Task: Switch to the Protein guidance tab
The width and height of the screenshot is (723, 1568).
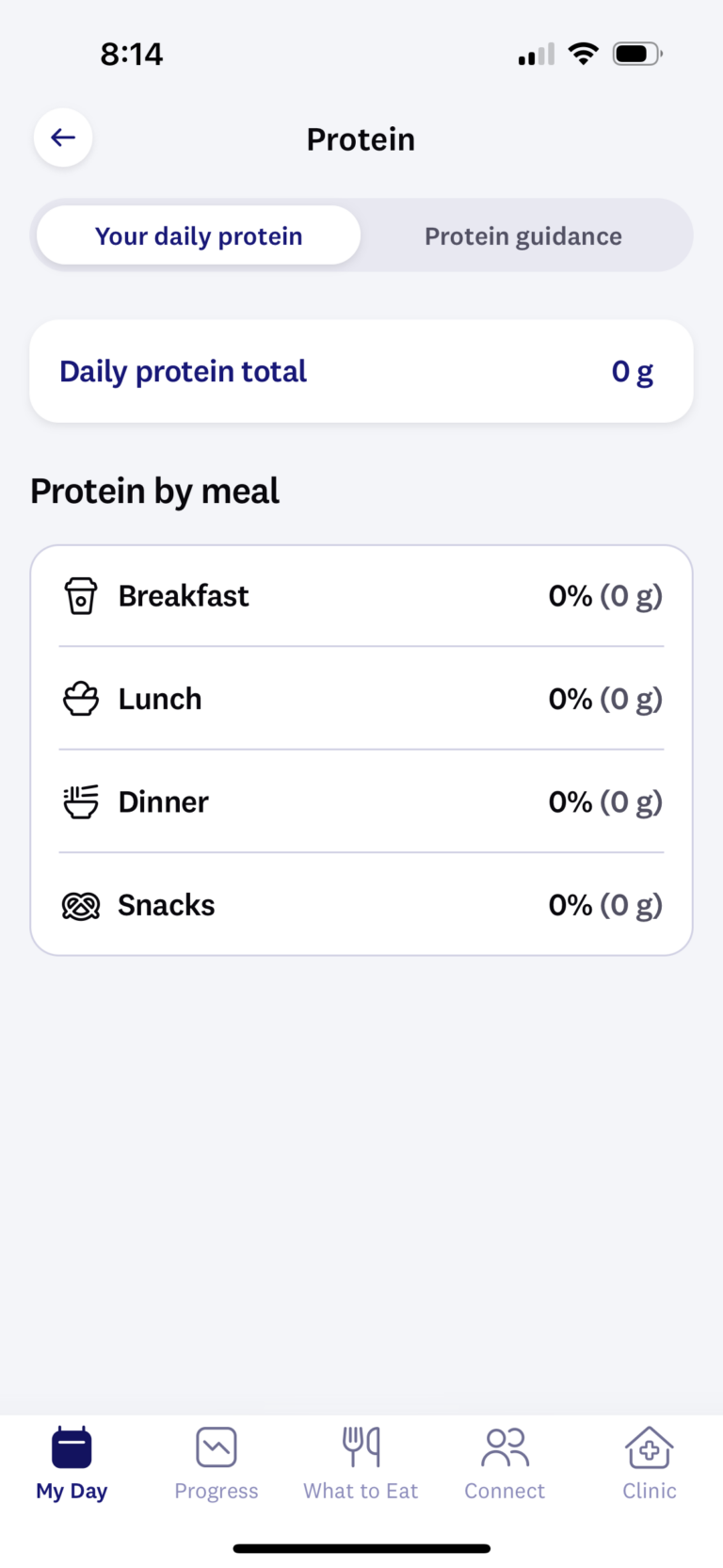Action: (523, 235)
